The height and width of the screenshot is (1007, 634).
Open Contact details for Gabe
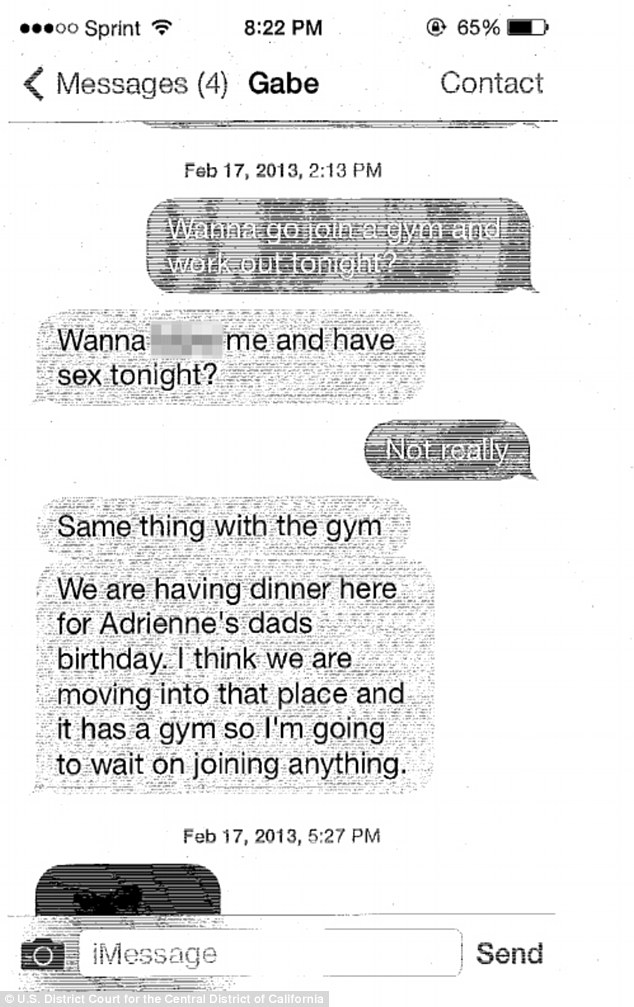(491, 83)
